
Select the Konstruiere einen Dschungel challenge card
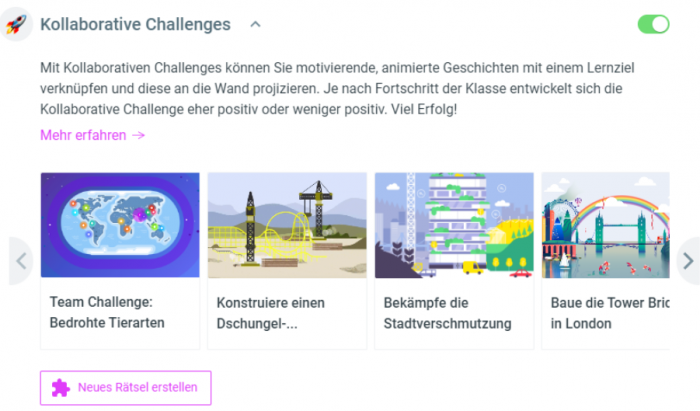(287, 260)
